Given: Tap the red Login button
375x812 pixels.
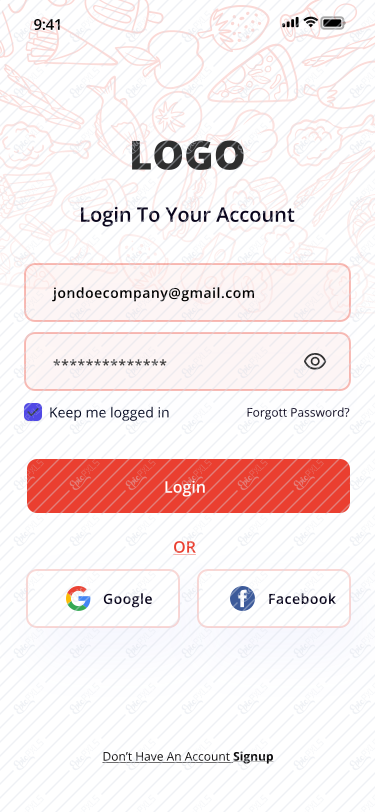Looking at the screenshot, I should 189,486.
